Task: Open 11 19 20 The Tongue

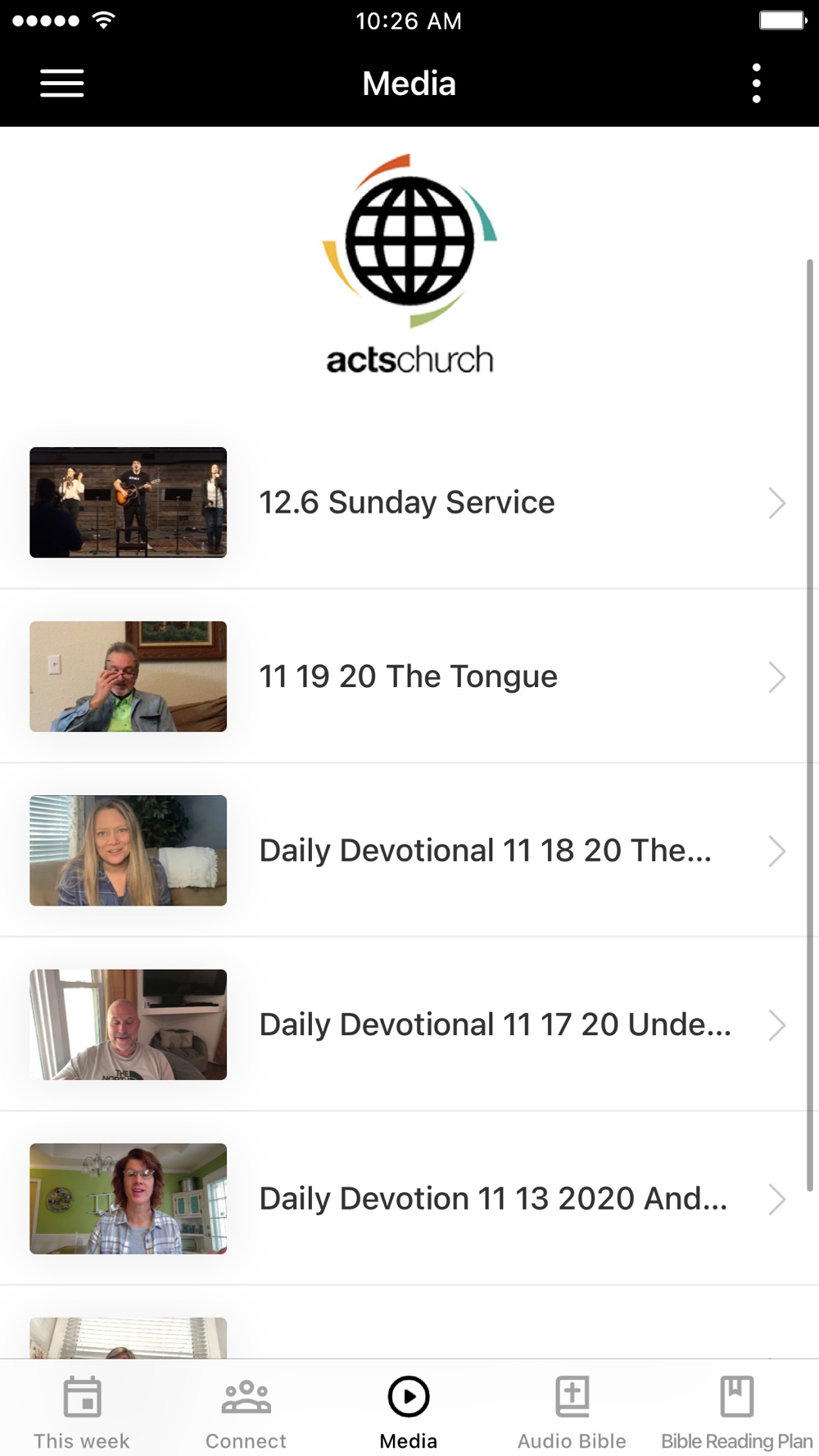Action: 408,677
